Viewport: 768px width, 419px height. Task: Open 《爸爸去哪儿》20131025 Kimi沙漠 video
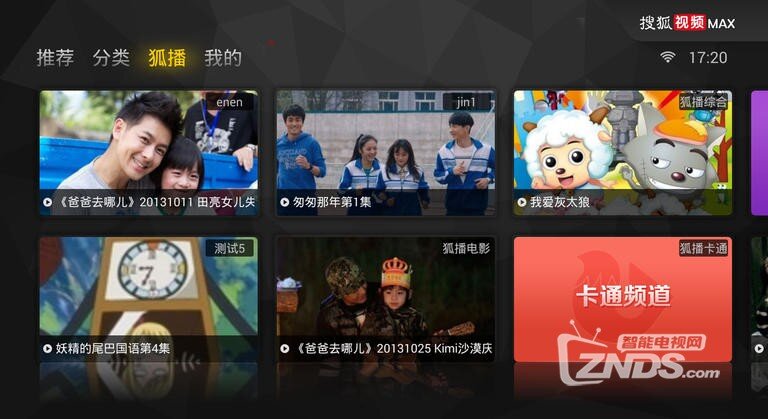[x=385, y=298]
